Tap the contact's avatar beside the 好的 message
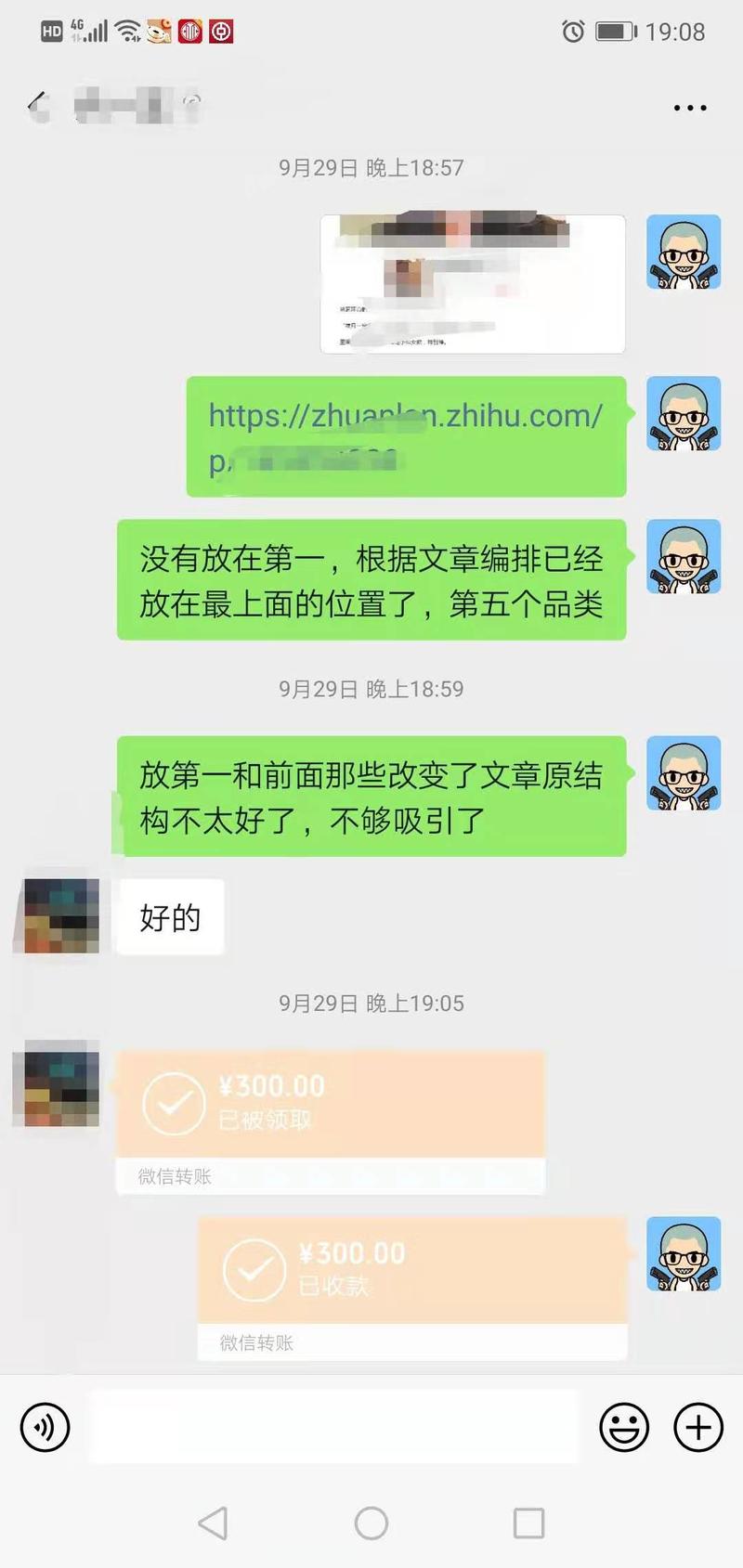The height and width of the screenshot is (1568, 743). (58, 916)
